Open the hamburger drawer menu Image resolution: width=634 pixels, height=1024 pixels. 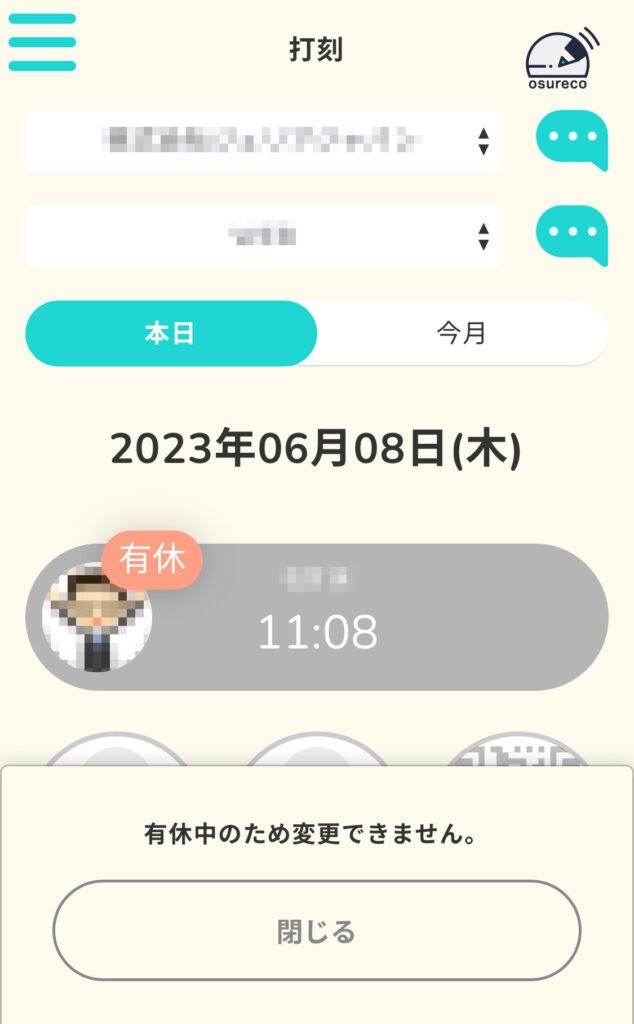pyautogui.click(x=42, y=42)
